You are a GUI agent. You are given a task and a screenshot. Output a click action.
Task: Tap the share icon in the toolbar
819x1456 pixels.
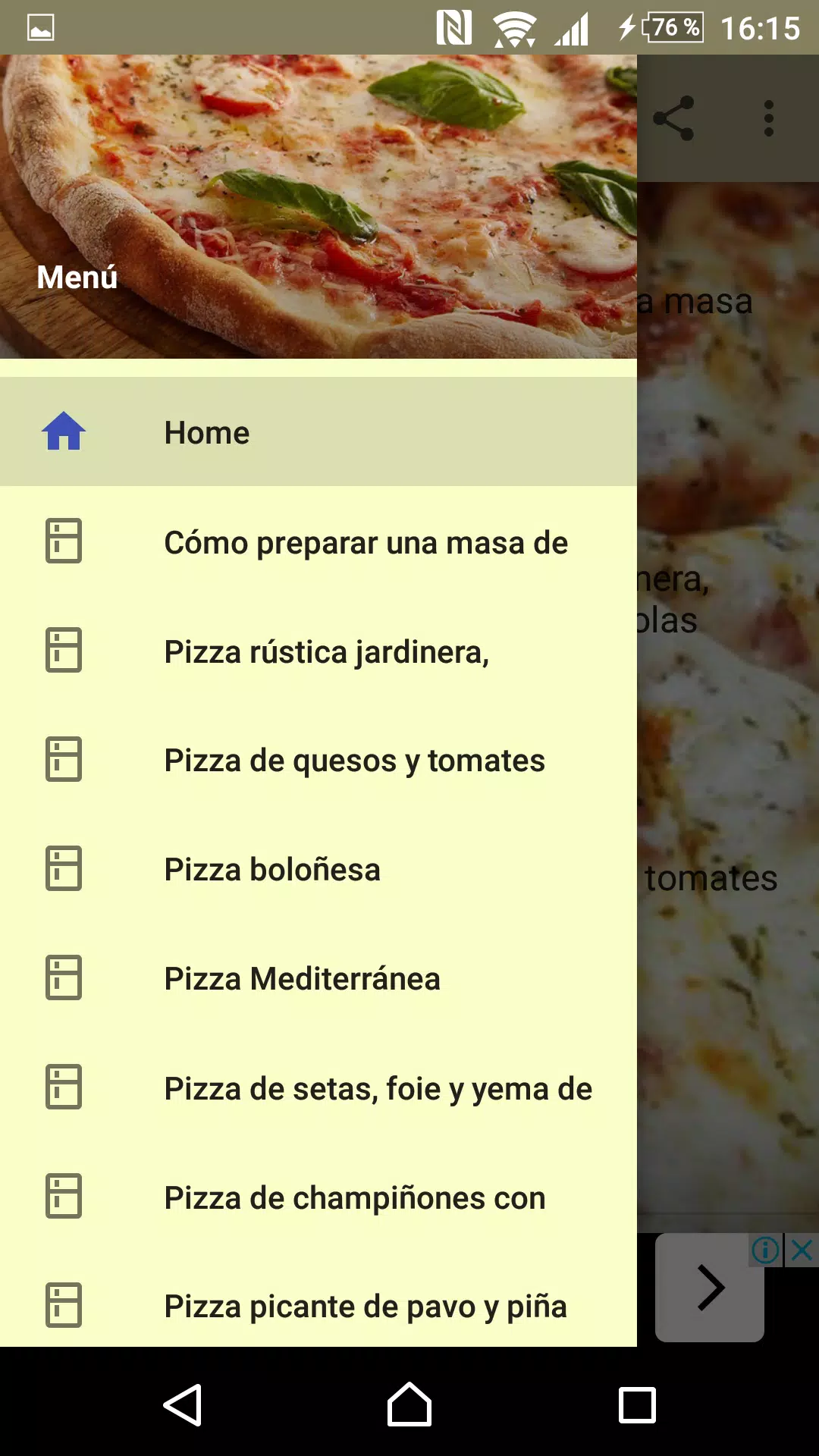point(673,118)
